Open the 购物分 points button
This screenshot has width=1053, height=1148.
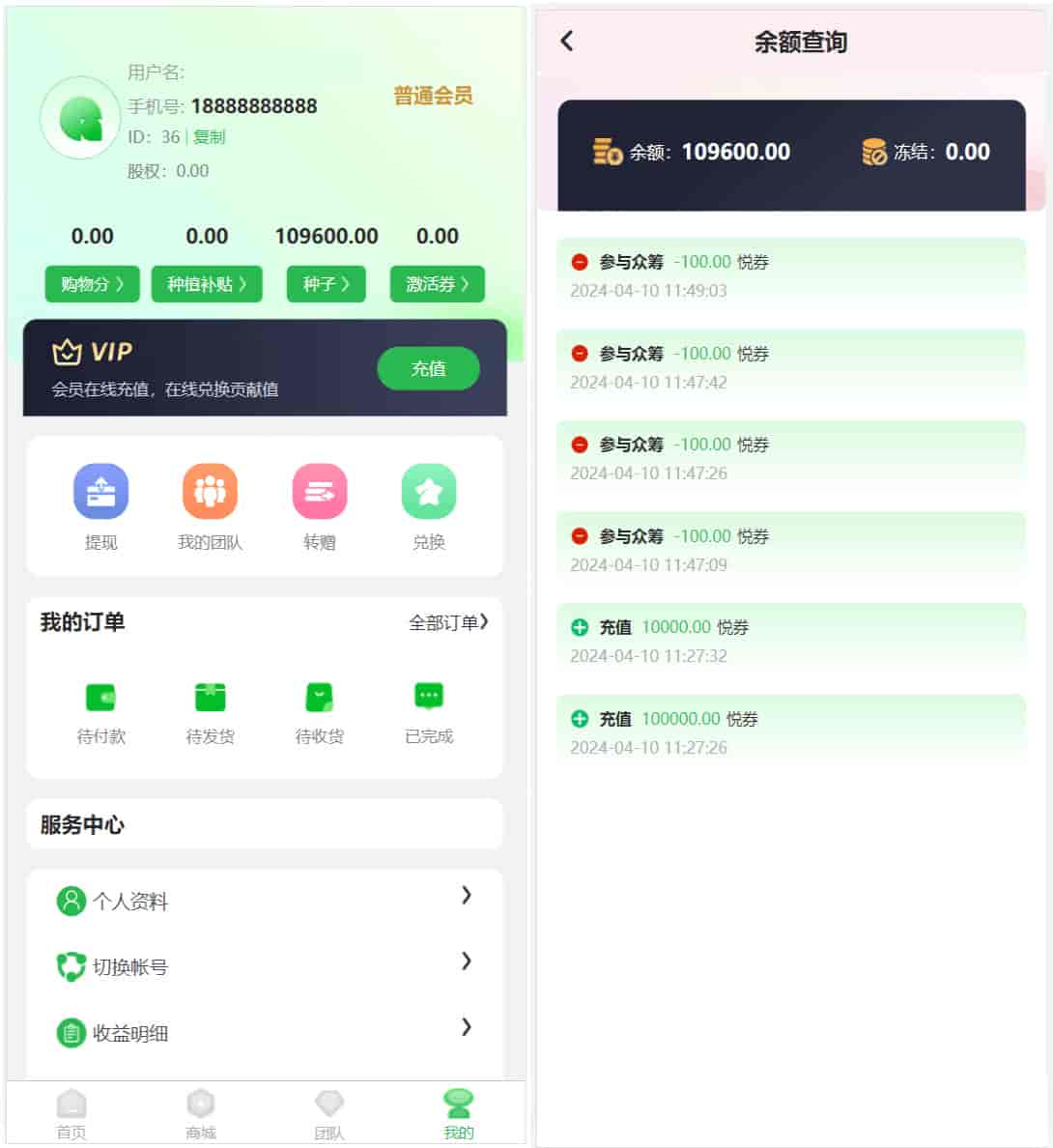[92, 284]
